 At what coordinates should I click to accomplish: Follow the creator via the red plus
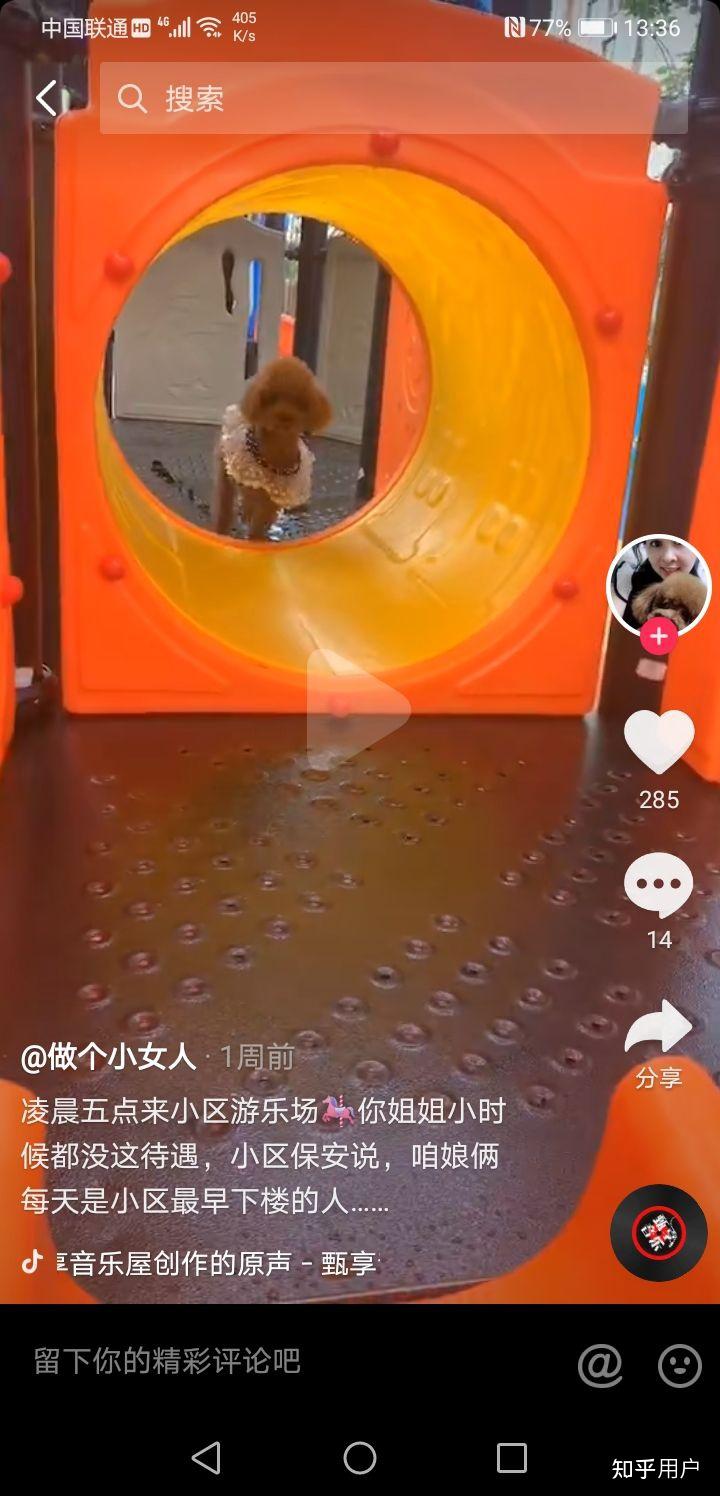pyautogui.click(x=658, y=637)
